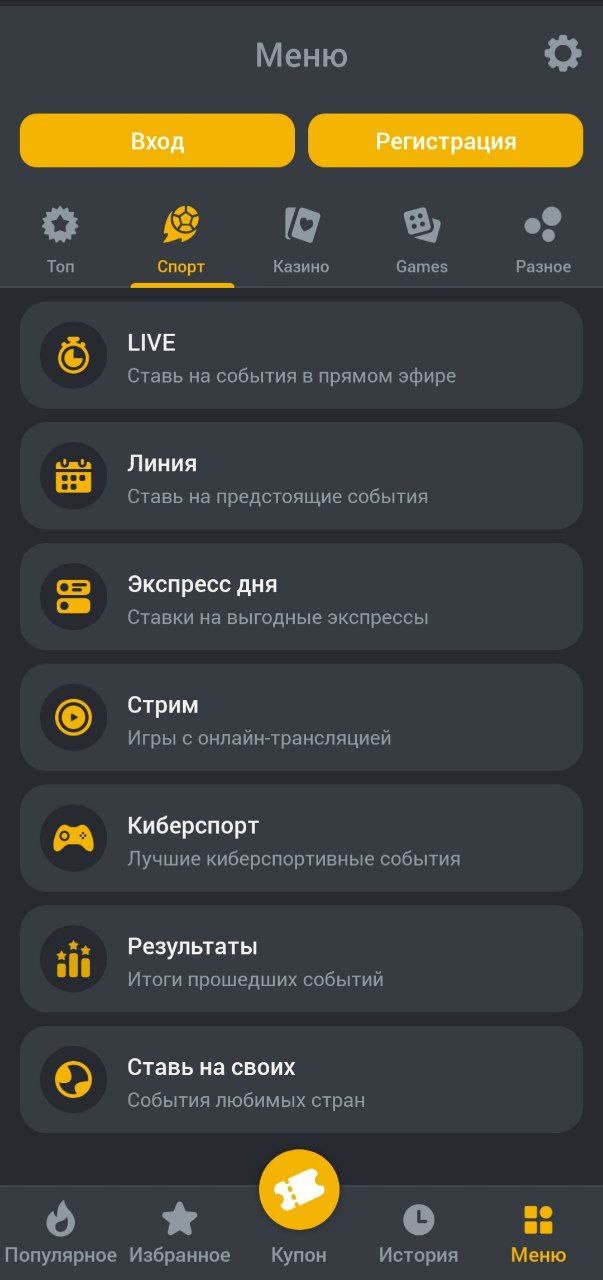Tap Меню in the bottom bar
The image size is (603, 1280).
[x=538, y=1234]
